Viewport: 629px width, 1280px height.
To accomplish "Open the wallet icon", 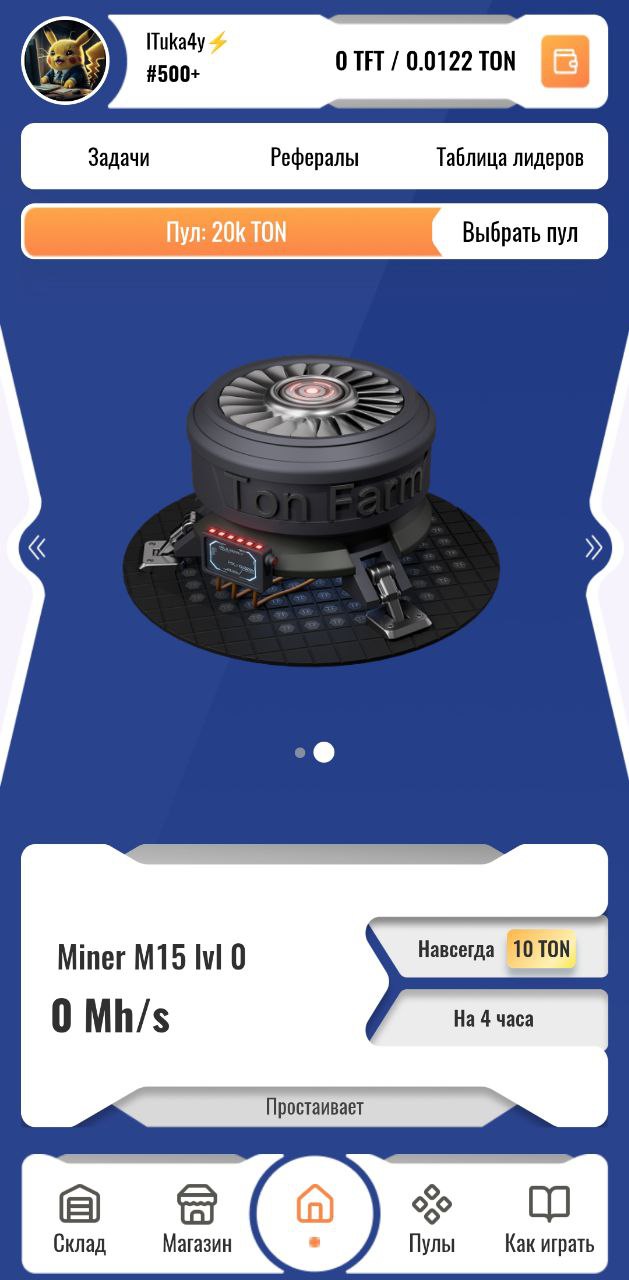I will [x=565, y=62].
